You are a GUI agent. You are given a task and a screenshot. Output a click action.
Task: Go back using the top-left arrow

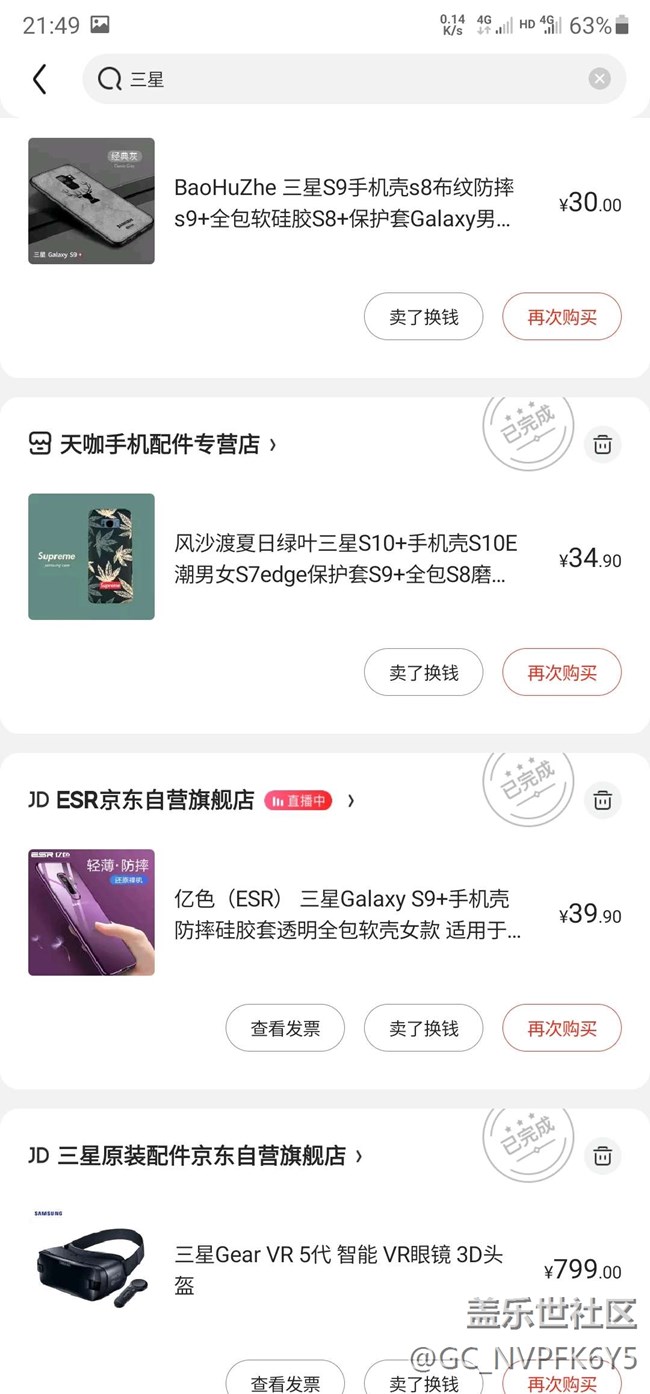(x=40, y=79)
